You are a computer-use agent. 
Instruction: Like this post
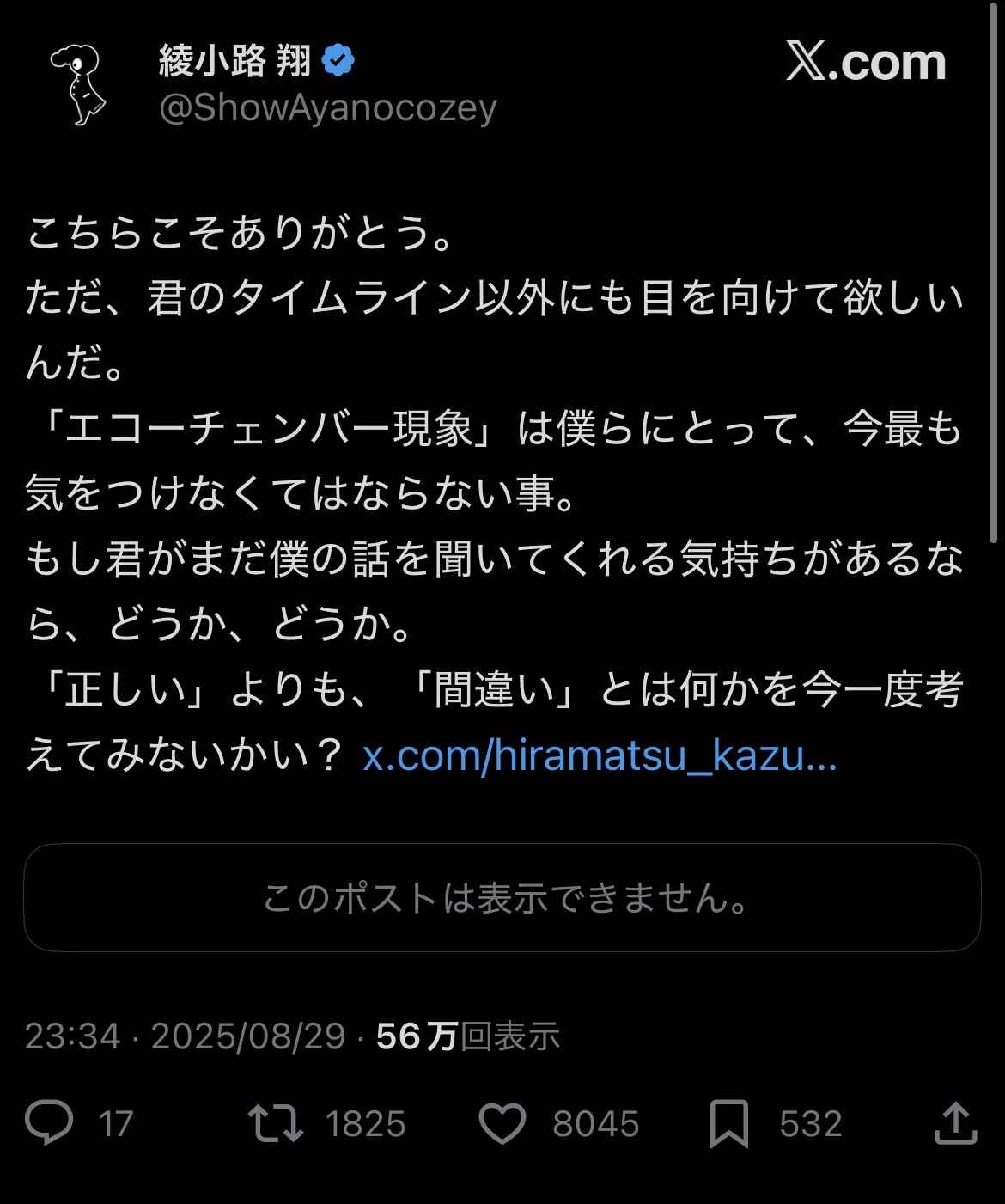point(502,1123)
